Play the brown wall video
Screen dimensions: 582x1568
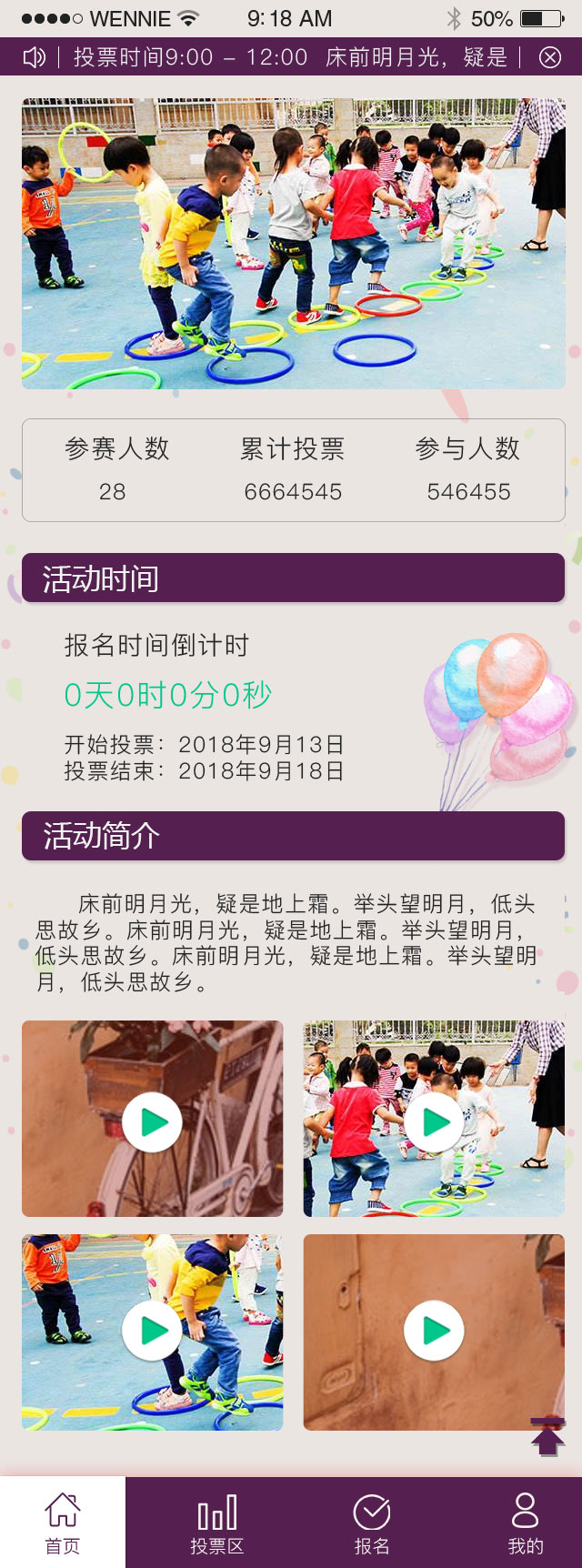pyautogui.click(x=434, y=1331)
